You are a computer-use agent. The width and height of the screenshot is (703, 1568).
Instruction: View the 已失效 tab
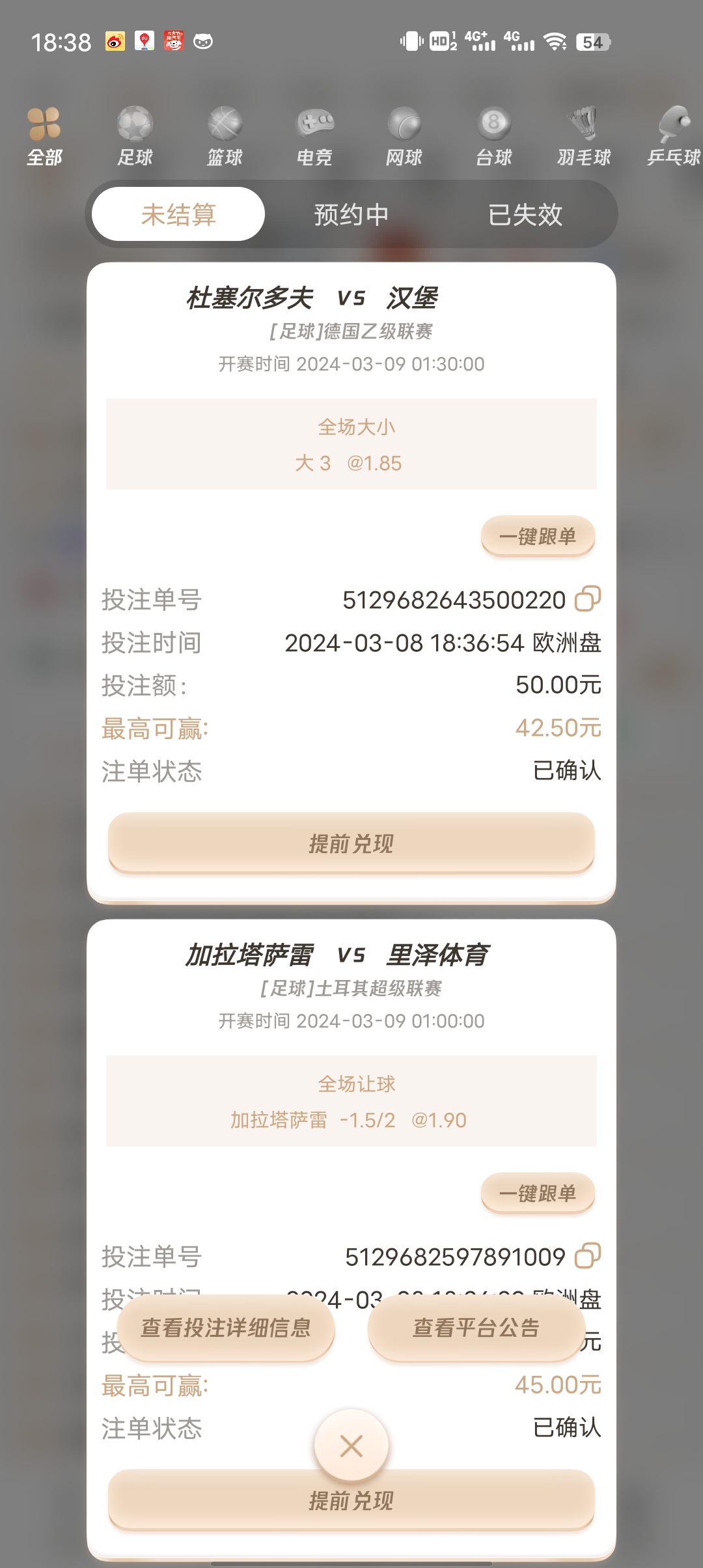tap(525, 214)
